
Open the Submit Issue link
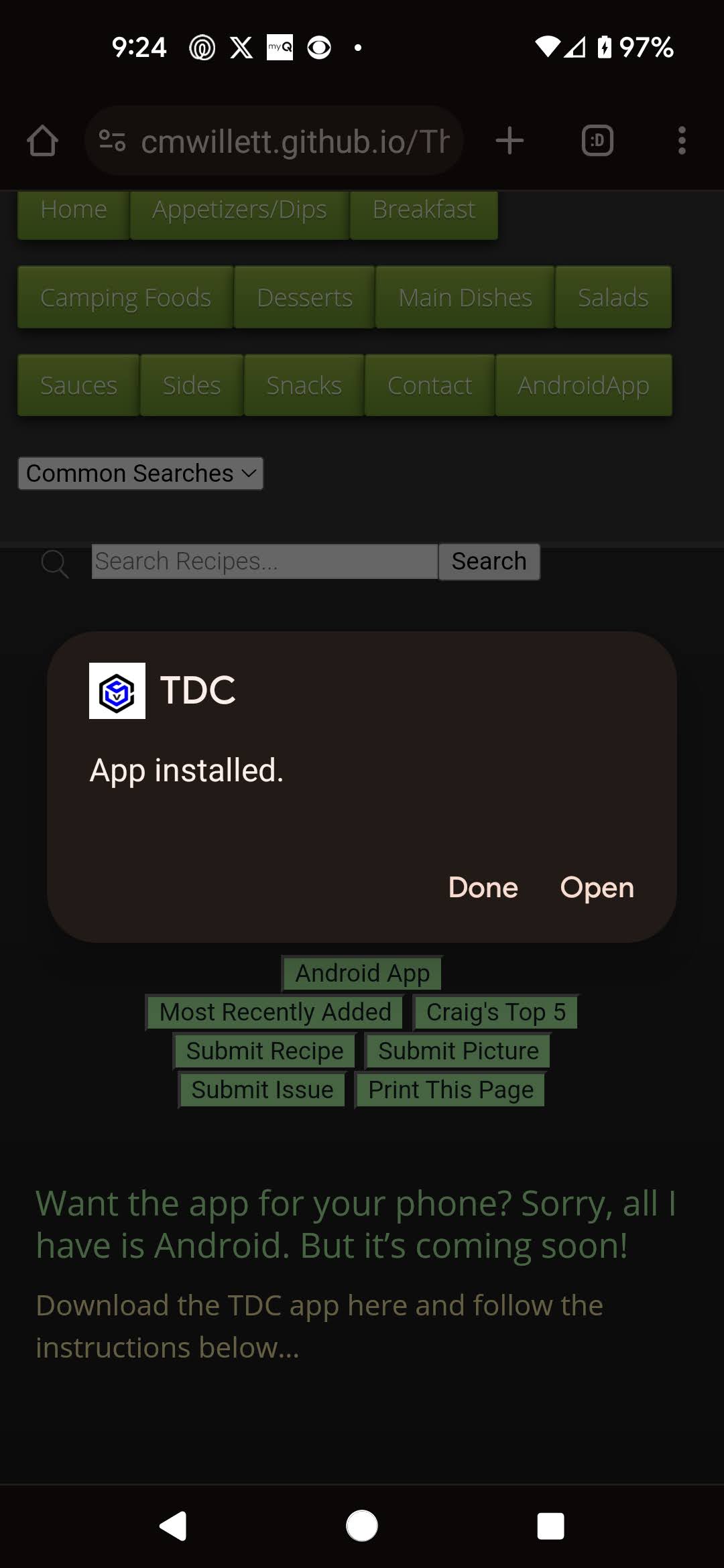[x=262, y=1090]
